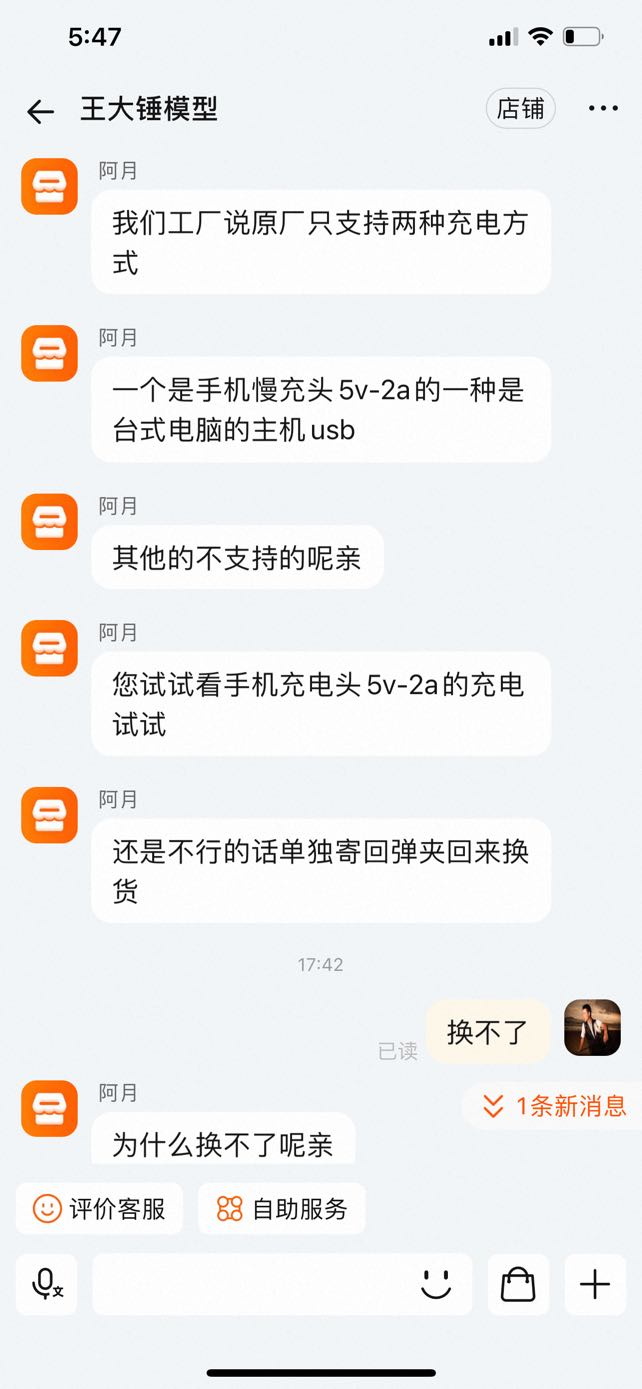The image size is (642, 1389).
Task: Open the three-dot overflow menu
Action: point(603,109)
